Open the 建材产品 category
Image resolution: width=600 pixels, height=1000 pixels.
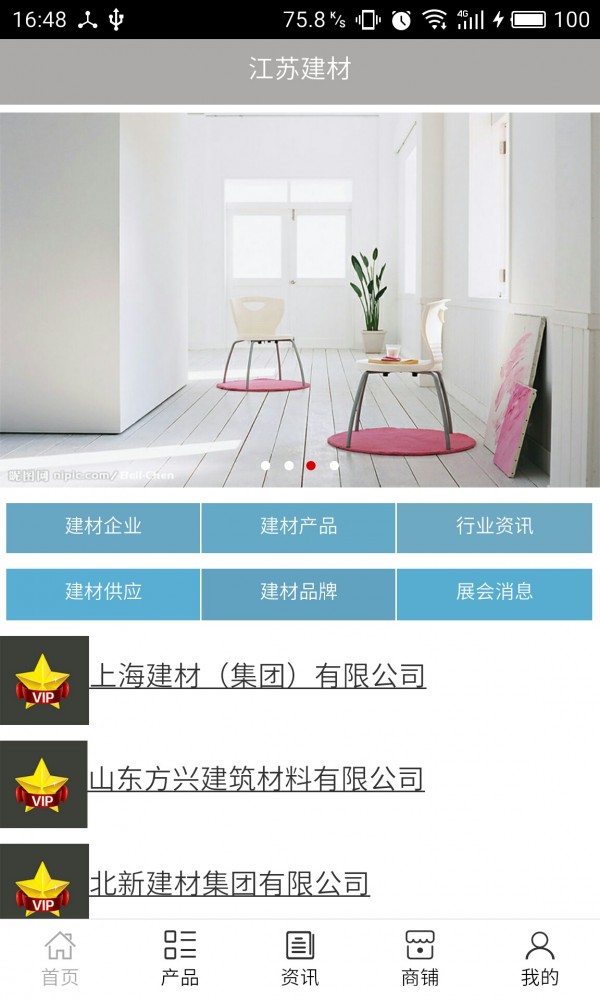[x=298, y=527]
